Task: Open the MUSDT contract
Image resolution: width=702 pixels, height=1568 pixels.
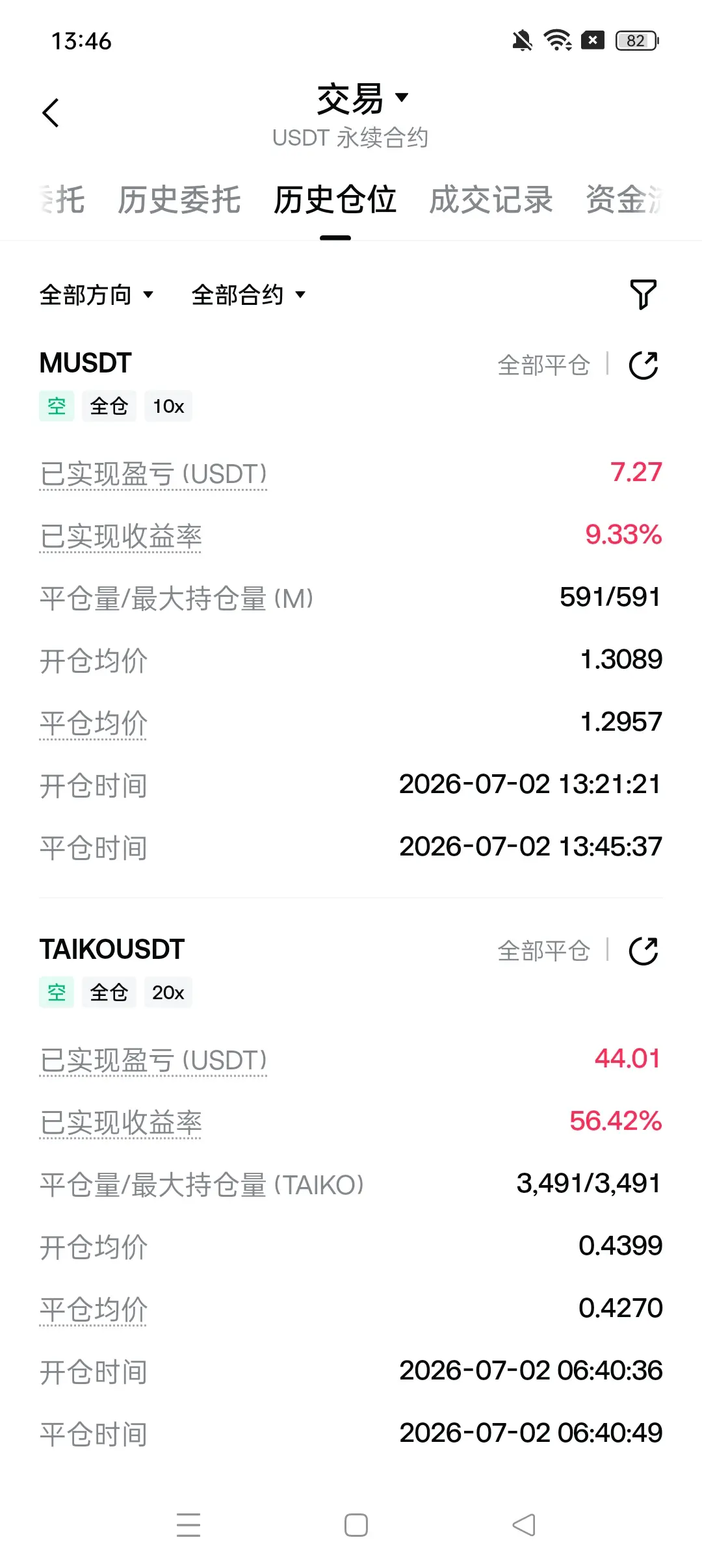Action: click(86, 363)
